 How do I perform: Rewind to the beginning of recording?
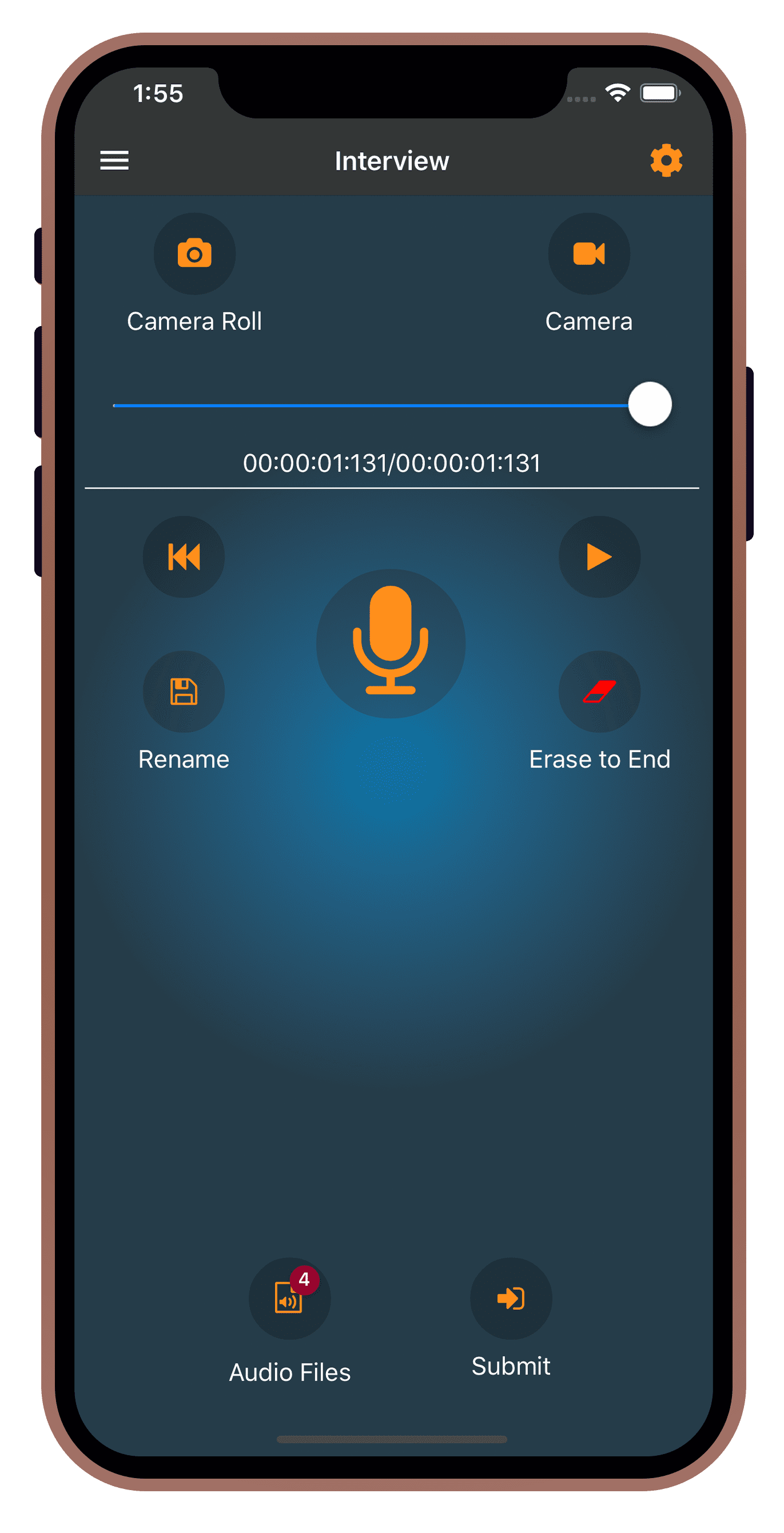click(184, 557)
